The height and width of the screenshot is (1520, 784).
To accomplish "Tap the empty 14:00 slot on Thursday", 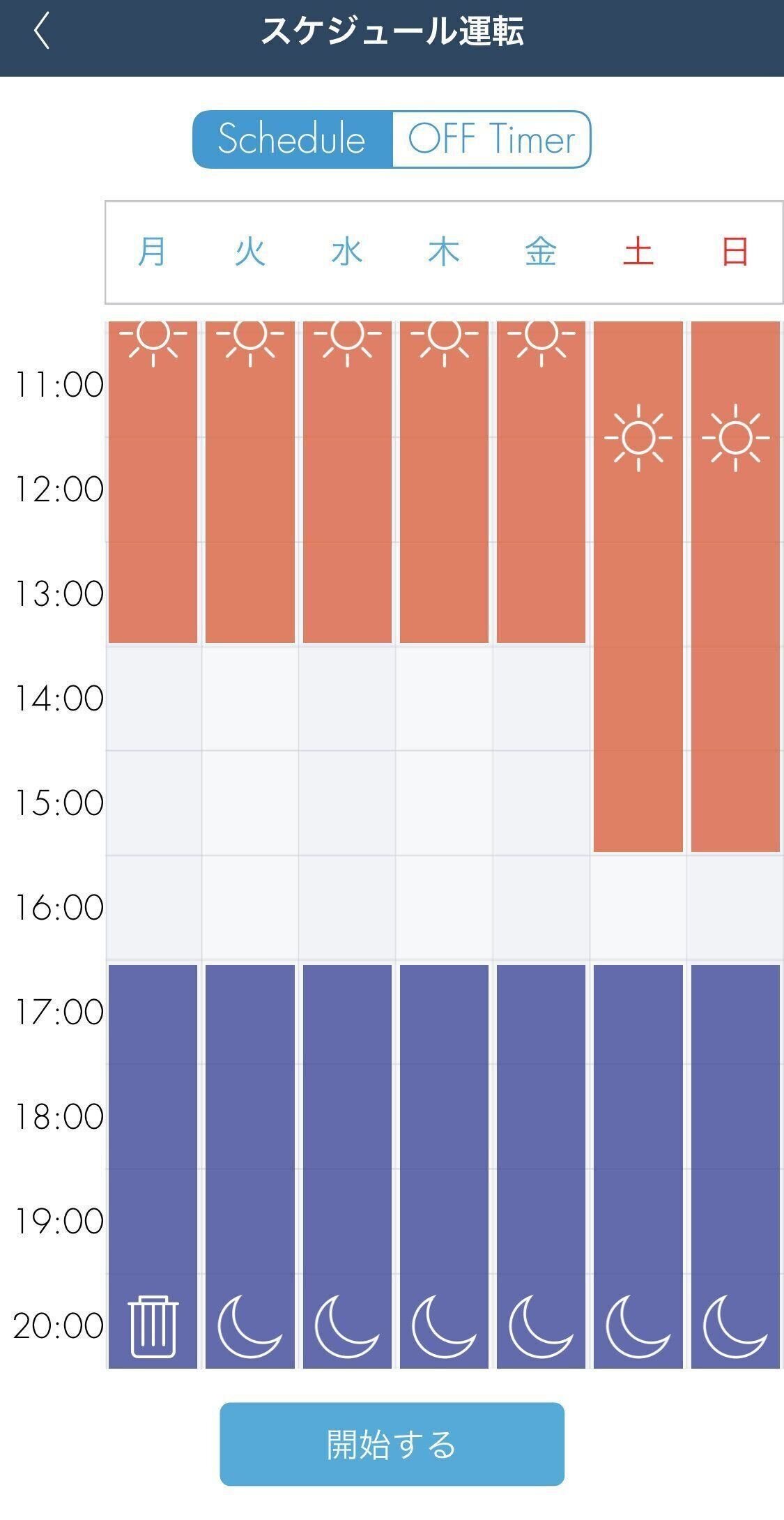I will click(444, 699).
